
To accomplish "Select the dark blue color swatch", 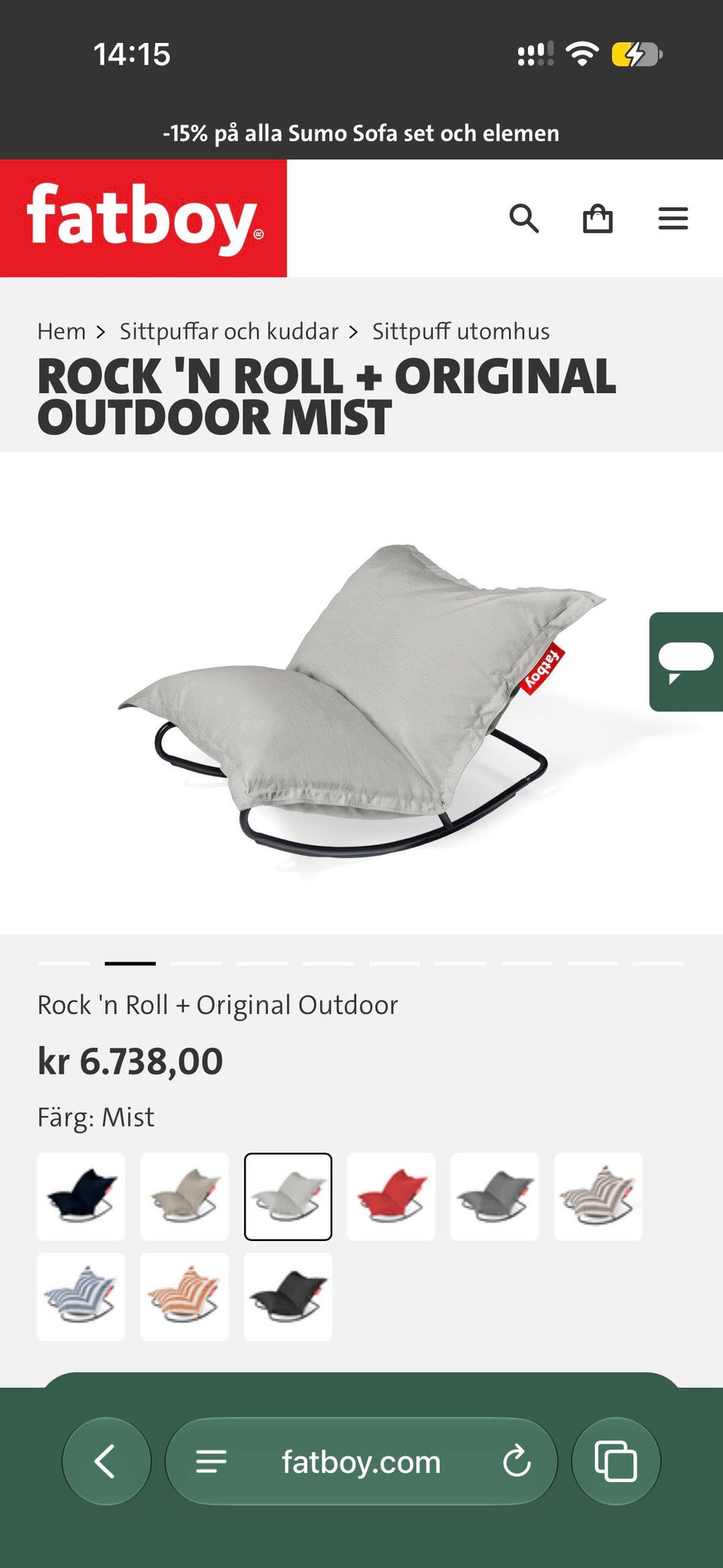I will 81,1197.
